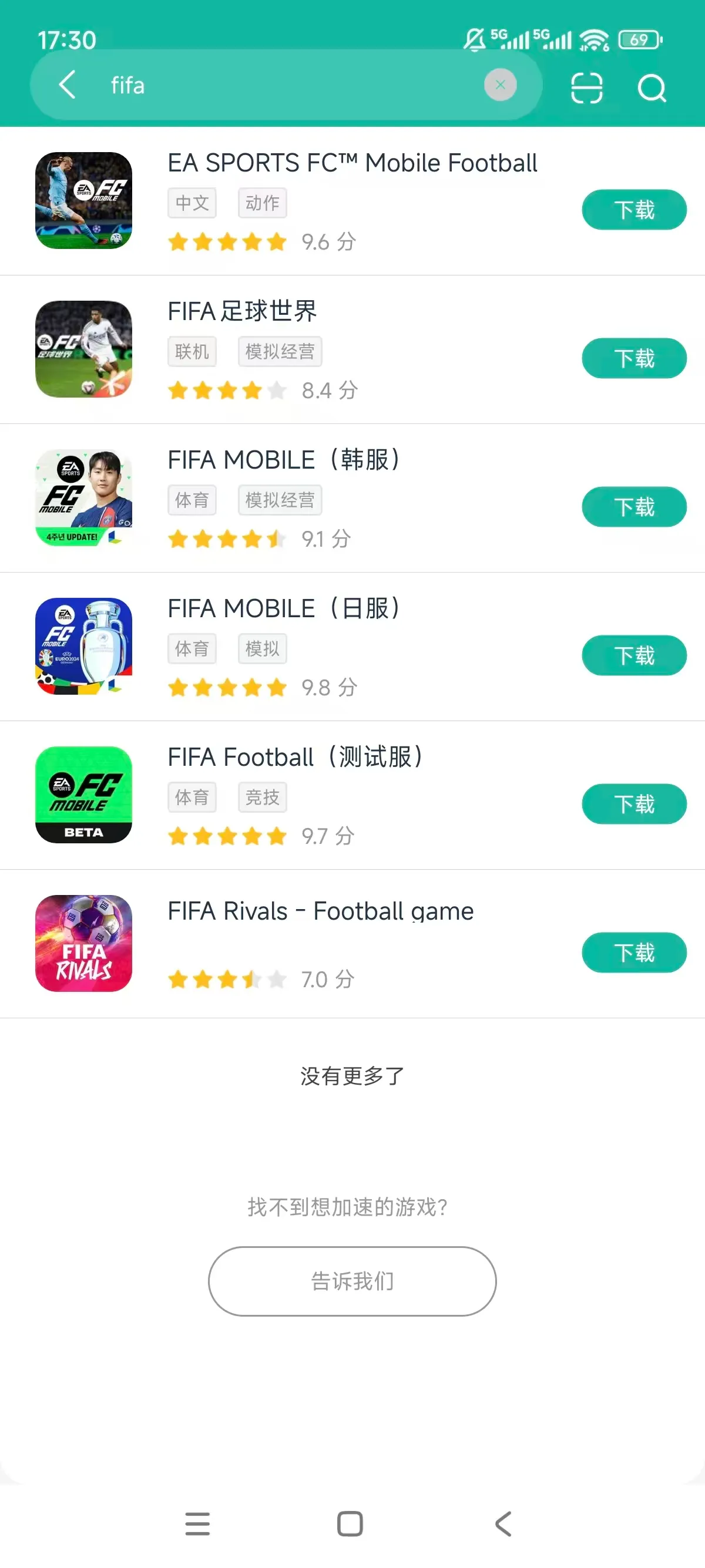Tap the FIFA 足球世界 app icon
Image resolution: width=705 pixels, height=1568 pixels.
[84, 350]
